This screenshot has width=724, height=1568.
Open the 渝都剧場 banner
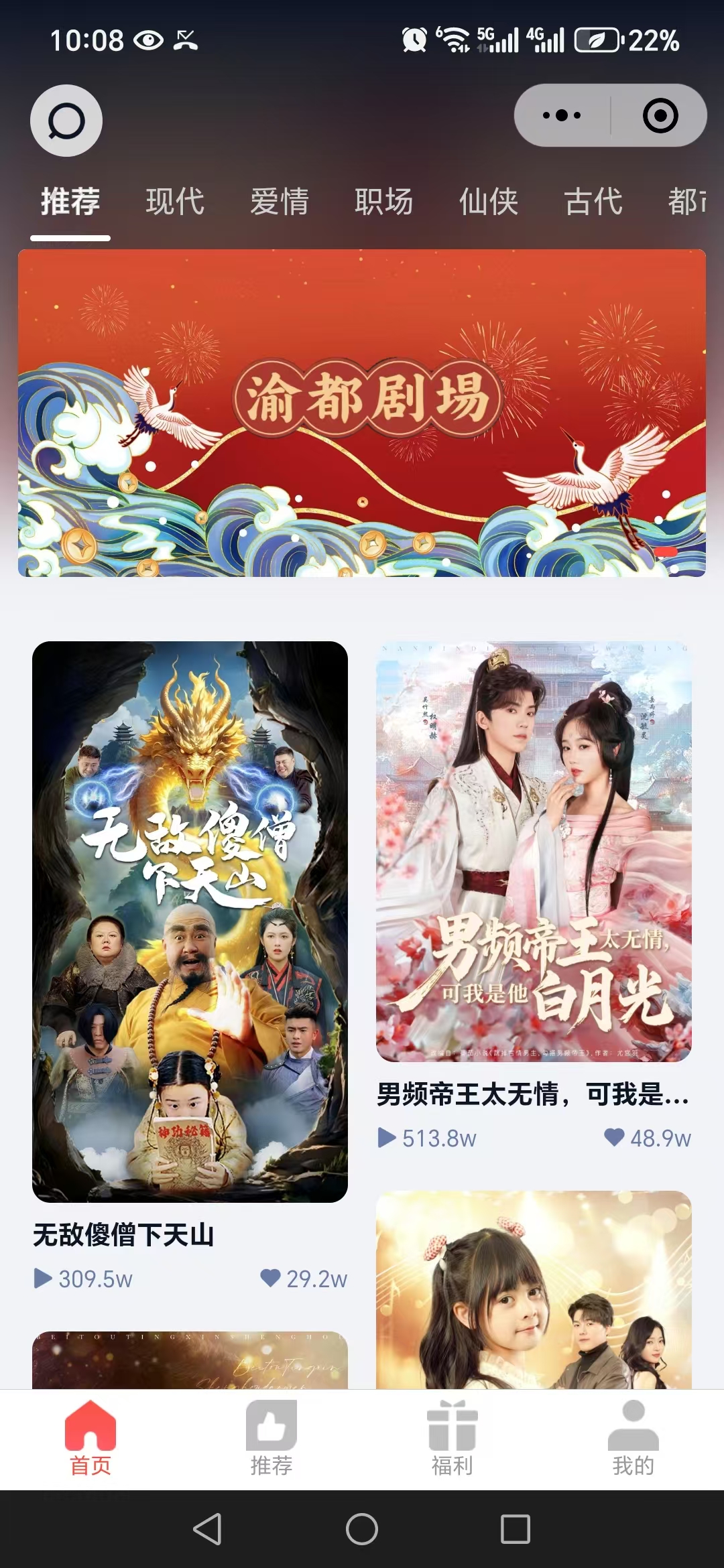(362, 413)
